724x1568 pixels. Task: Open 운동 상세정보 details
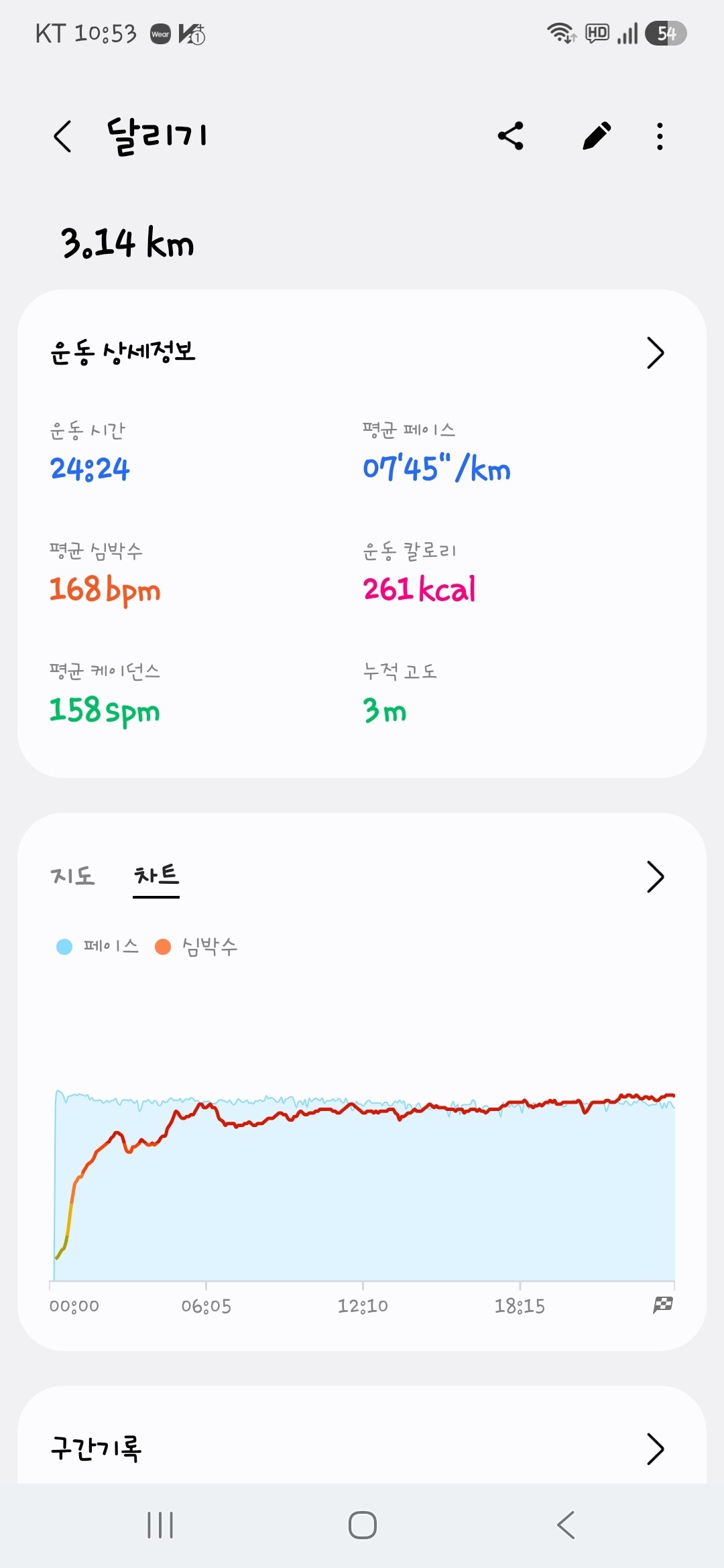[x=362, y=352]
